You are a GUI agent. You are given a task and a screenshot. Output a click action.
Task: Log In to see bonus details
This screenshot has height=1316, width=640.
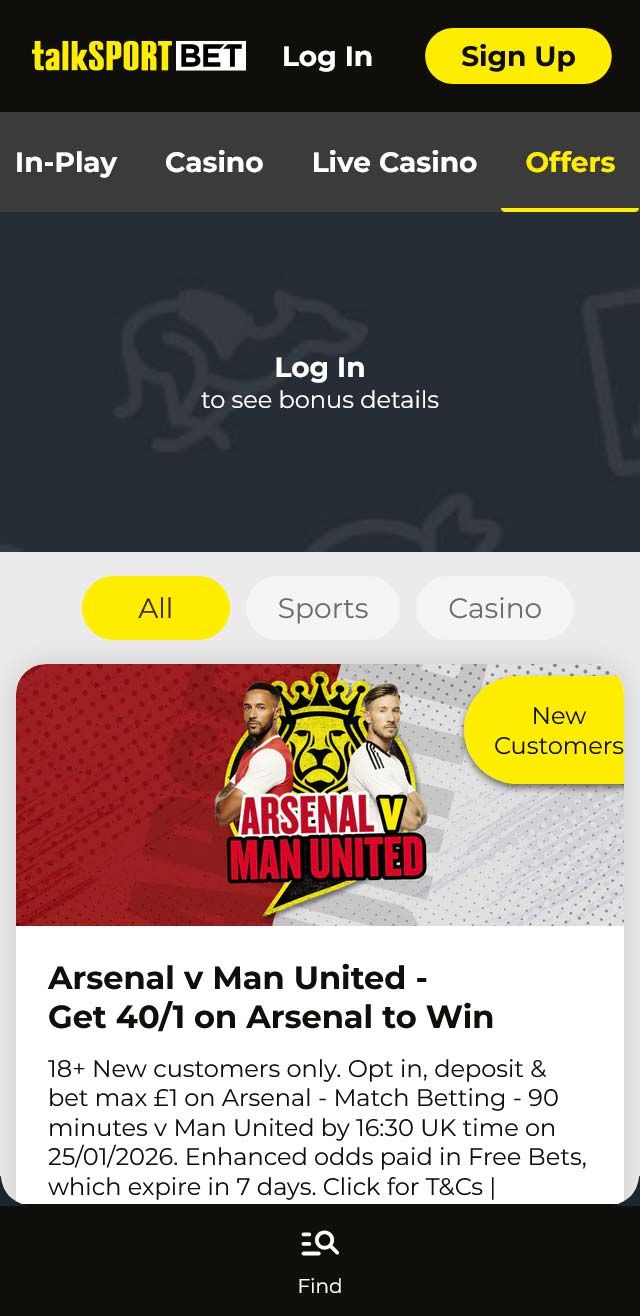point(320,368)
